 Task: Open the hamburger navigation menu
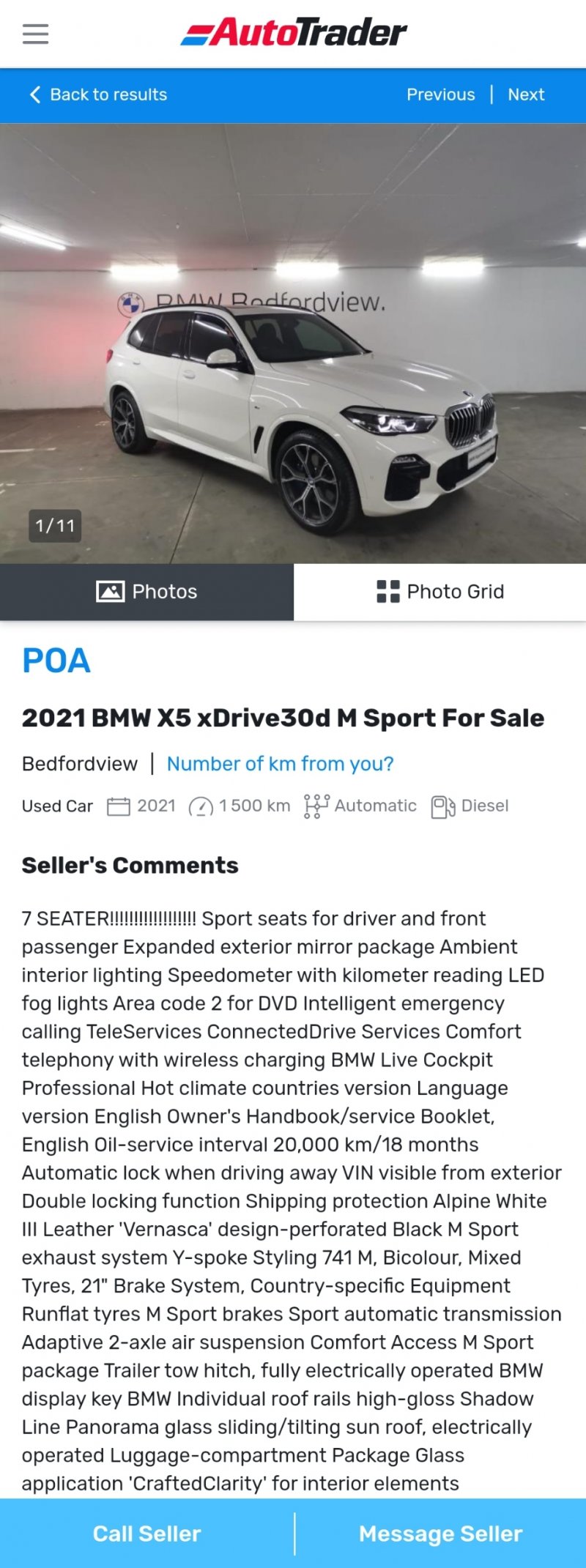34,34
